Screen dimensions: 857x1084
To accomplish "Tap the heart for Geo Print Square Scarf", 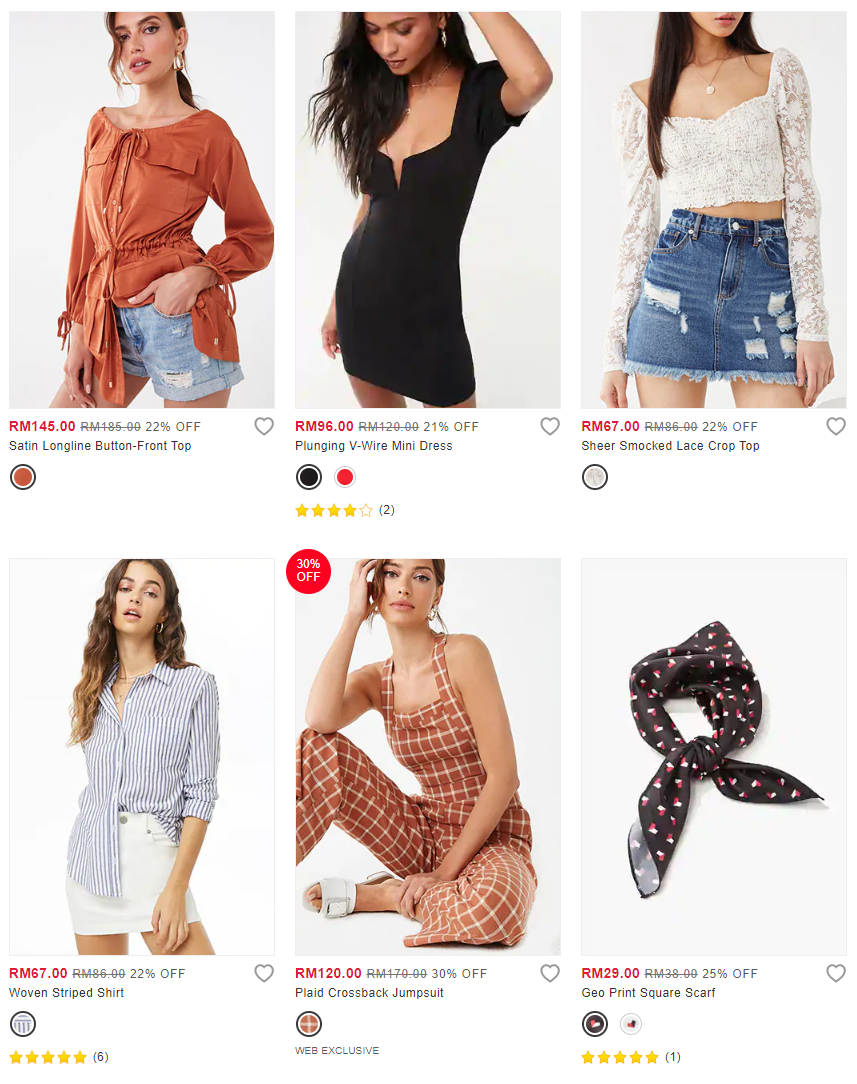I will 836,974.
